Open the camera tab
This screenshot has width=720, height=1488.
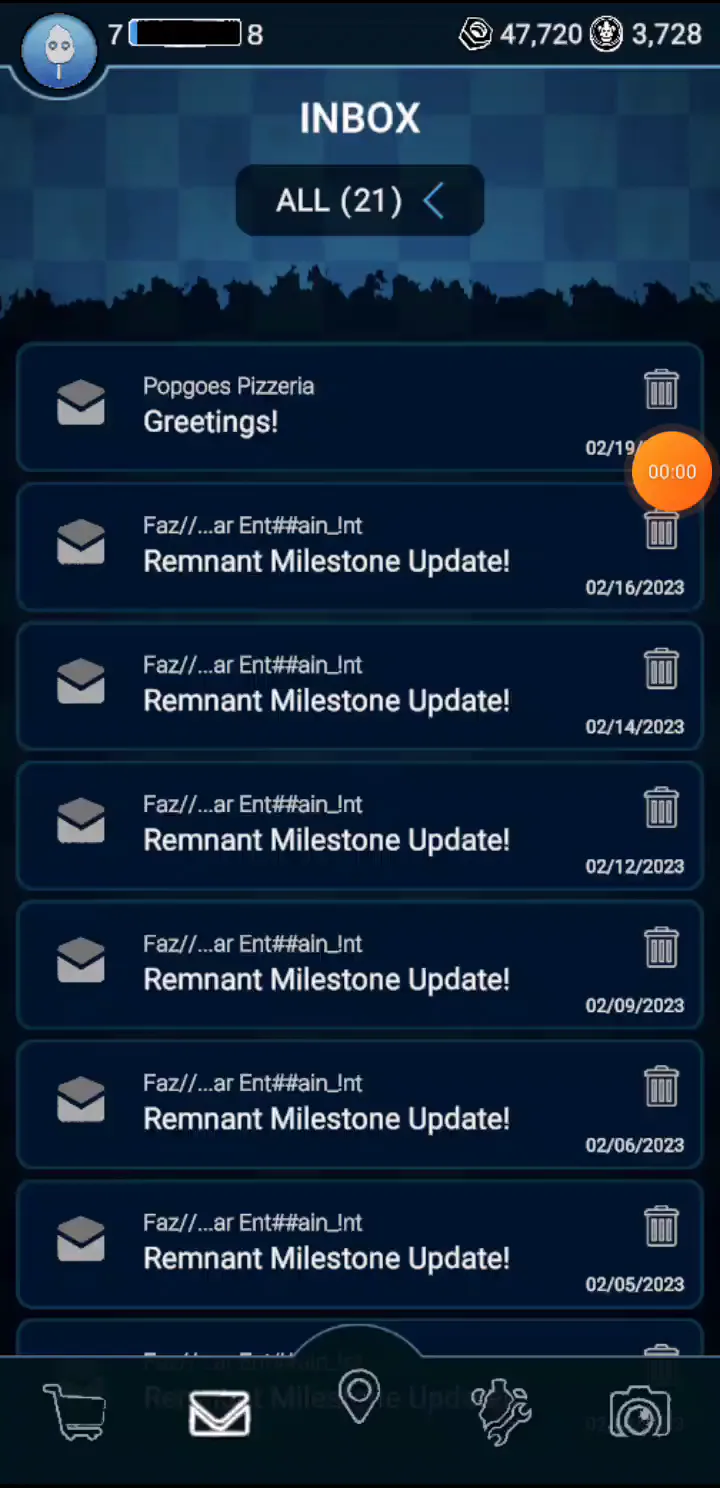pos(640,1411)
